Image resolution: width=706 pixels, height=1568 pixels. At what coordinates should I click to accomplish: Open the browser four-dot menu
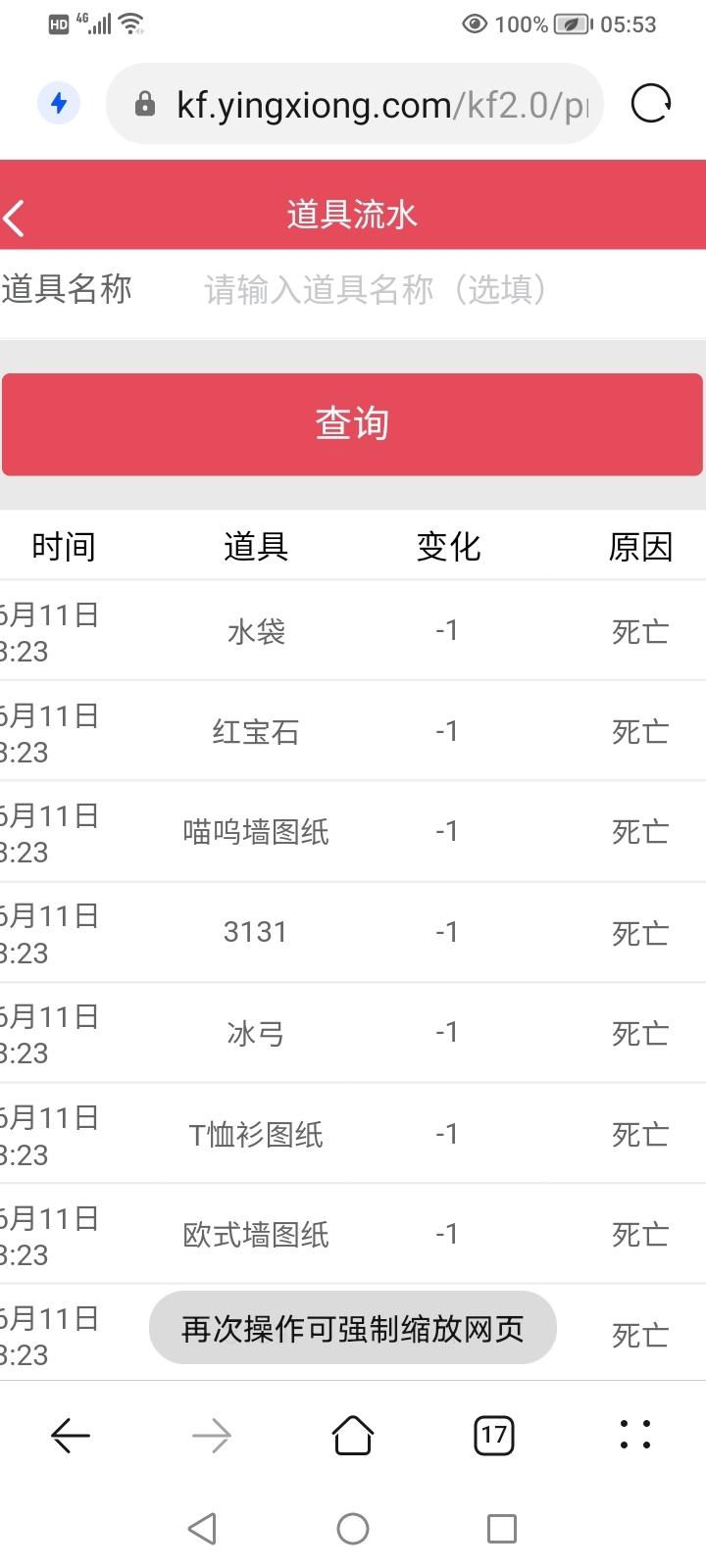click(x=635, y=1435)
